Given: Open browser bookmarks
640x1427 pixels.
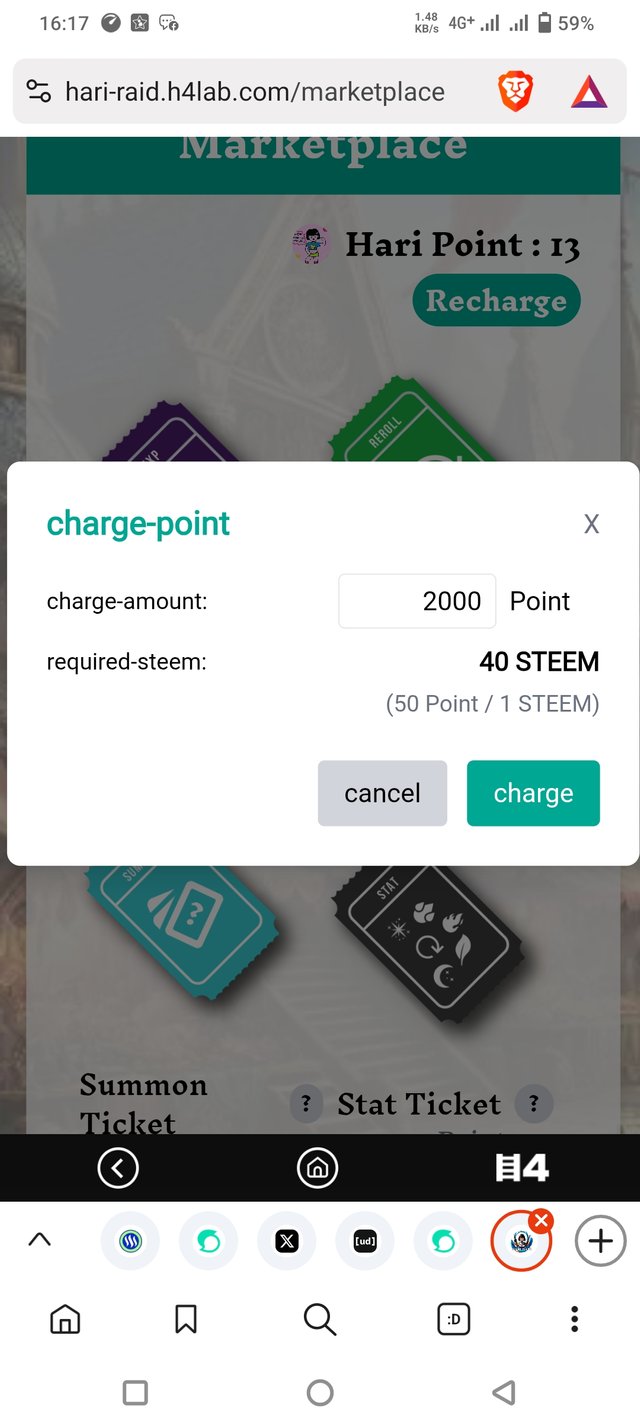Looking at the screenshot, I should pyautogui.click(x=186, y=1320).
